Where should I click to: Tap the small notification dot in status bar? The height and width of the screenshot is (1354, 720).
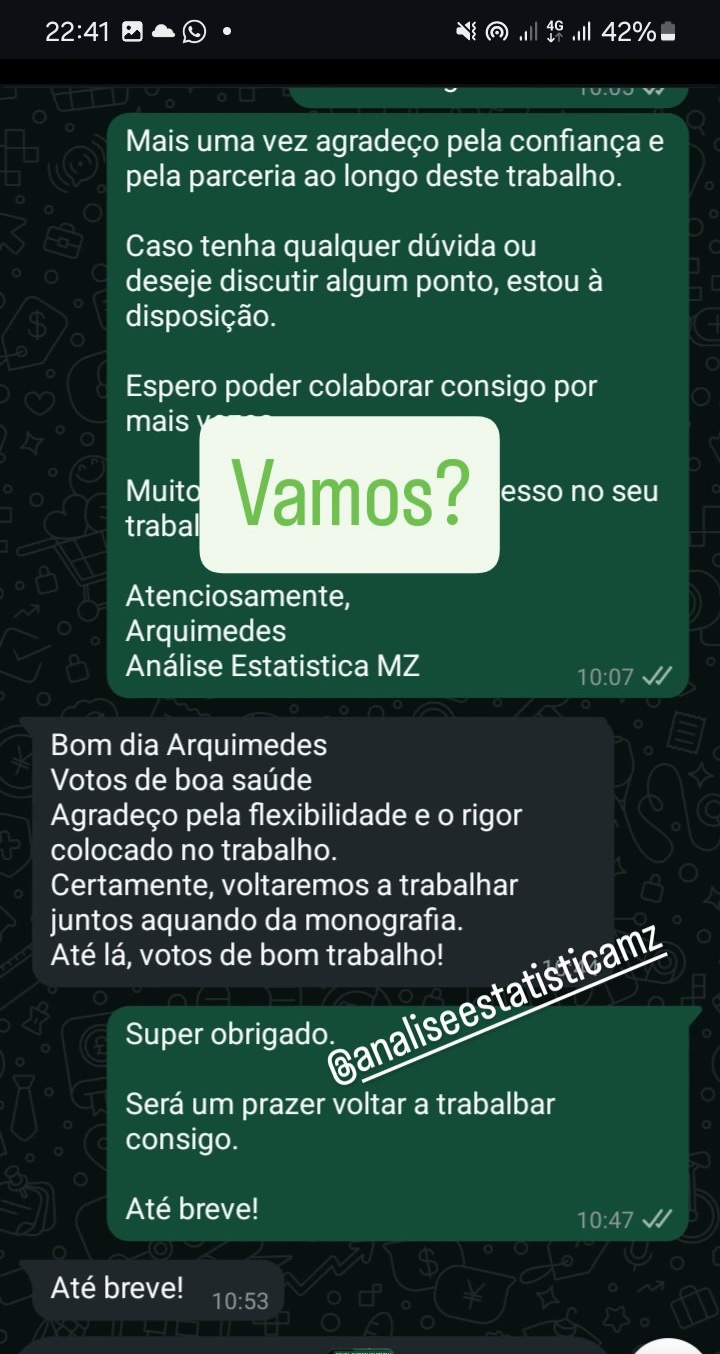tap(226, 31)
